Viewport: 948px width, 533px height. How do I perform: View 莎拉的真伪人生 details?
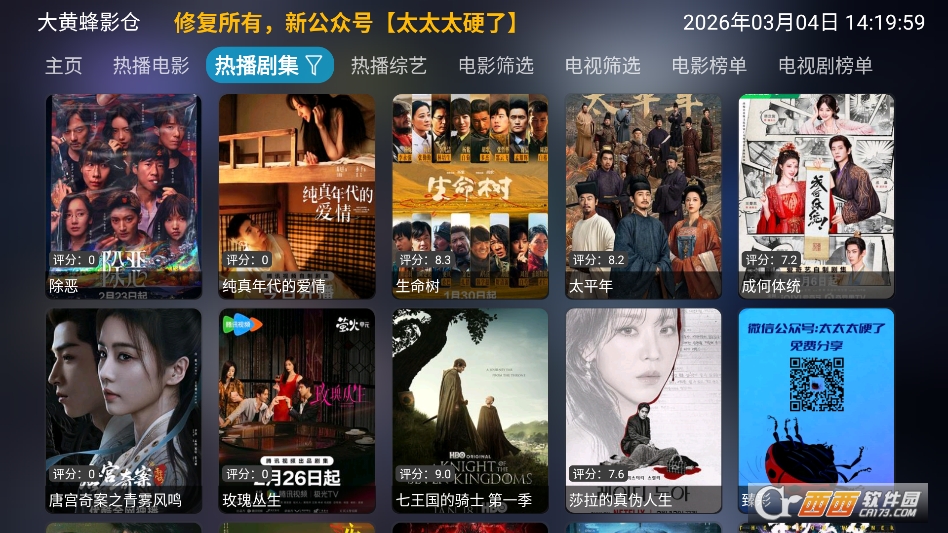pyautogui.click(x=643, y=410)
